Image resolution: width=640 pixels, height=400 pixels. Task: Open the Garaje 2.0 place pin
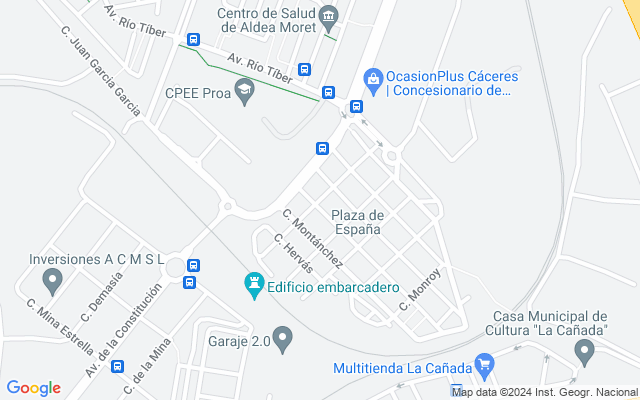(283, 339)
